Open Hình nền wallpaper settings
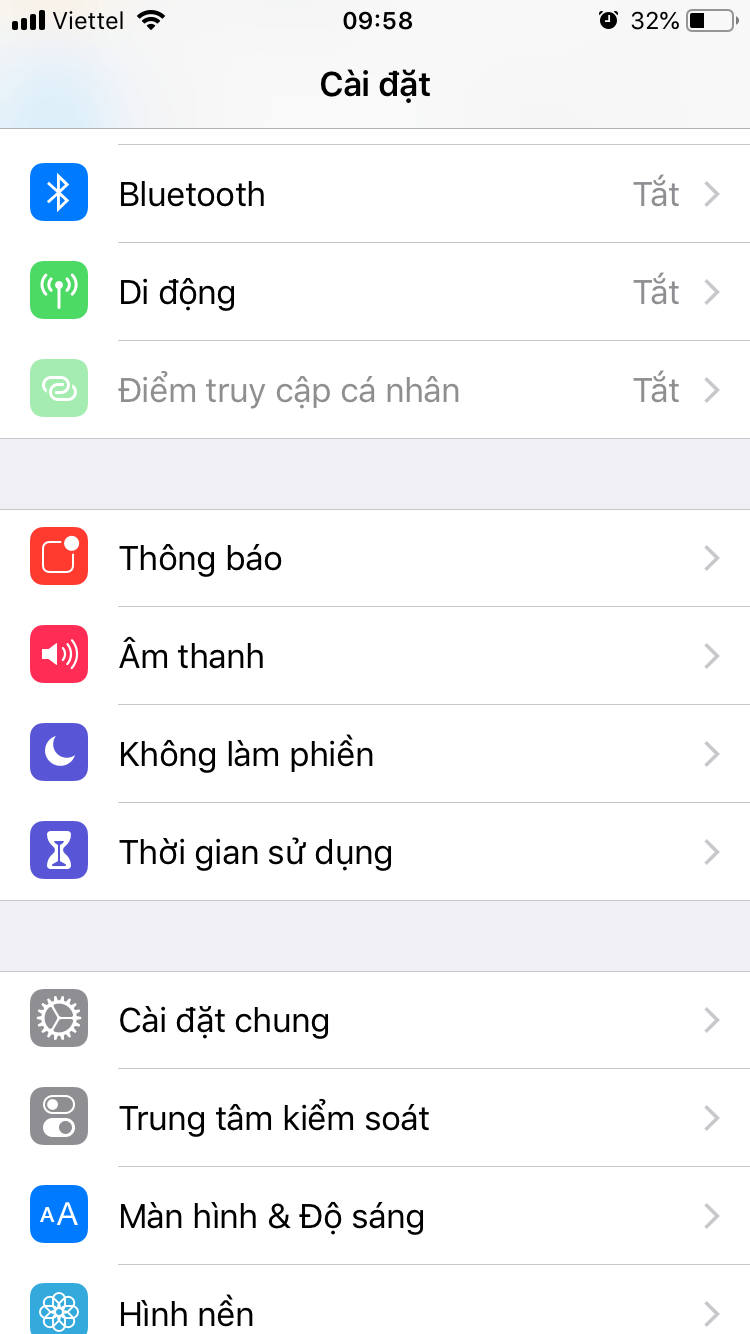Screen dimensions: 750x1334 pos(375,1310)
